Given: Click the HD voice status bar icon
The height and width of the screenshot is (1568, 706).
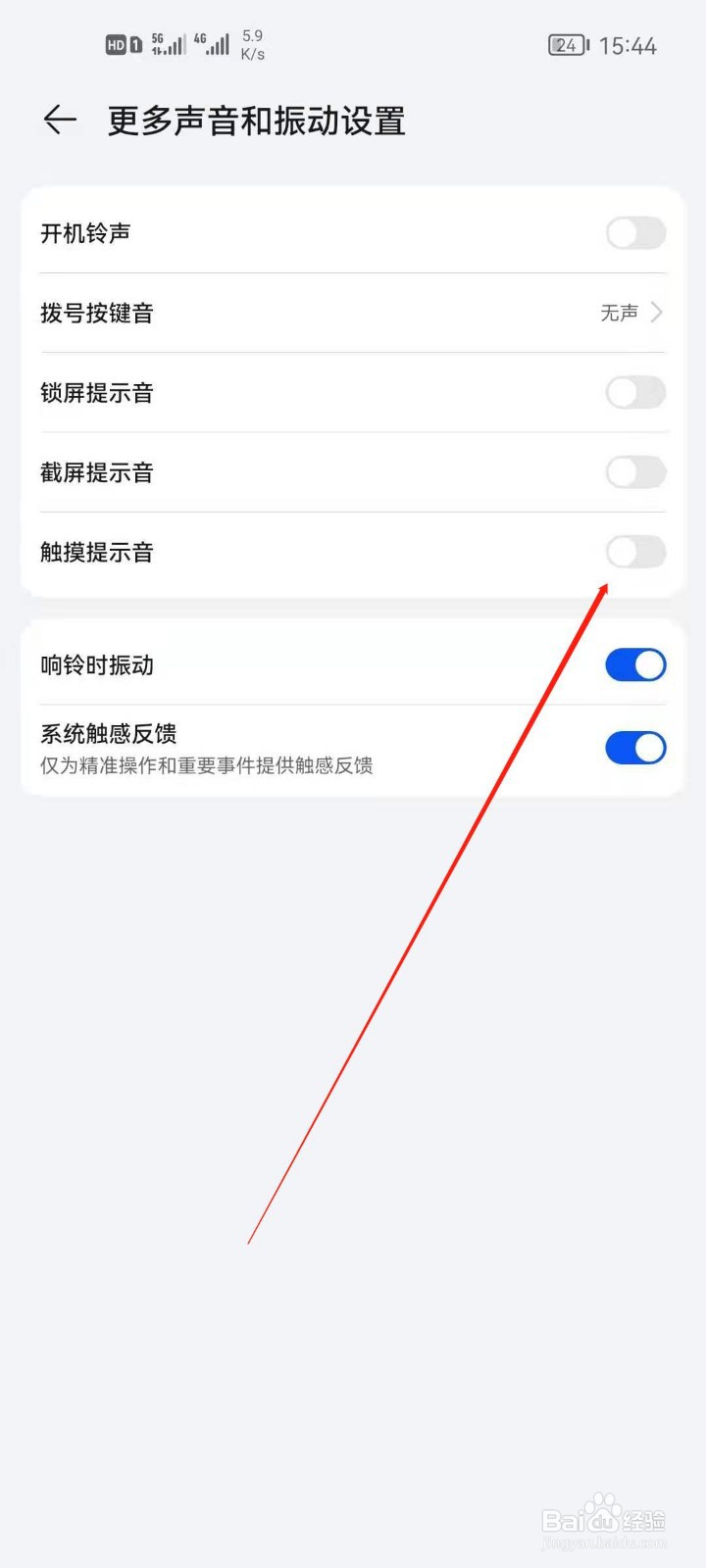Looking at the screenshot, I should (115, 44).
